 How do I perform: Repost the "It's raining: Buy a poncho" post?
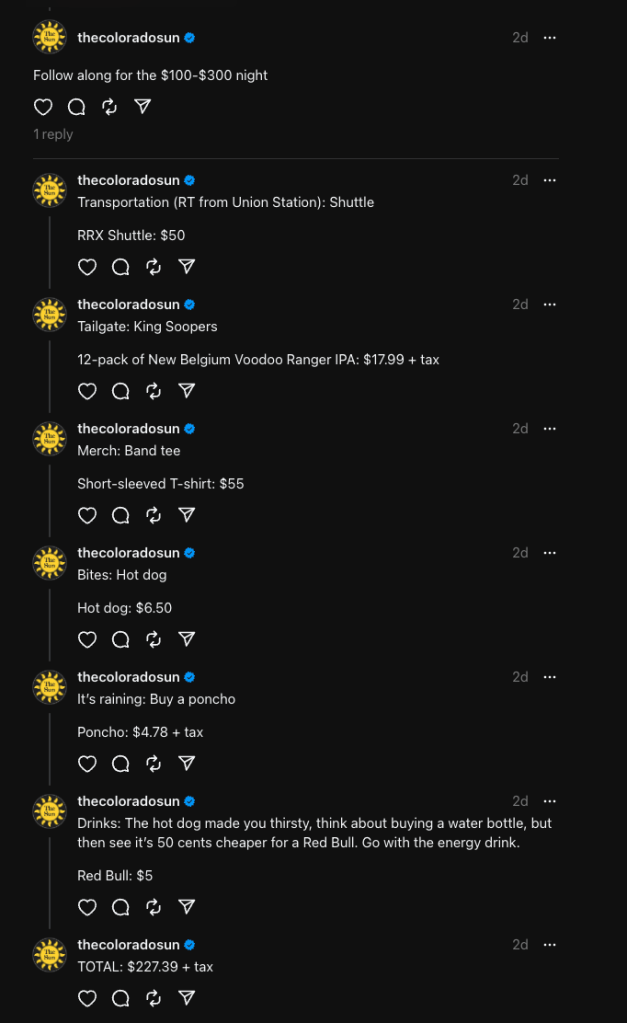pyautogui.click(x=153, y=763)
